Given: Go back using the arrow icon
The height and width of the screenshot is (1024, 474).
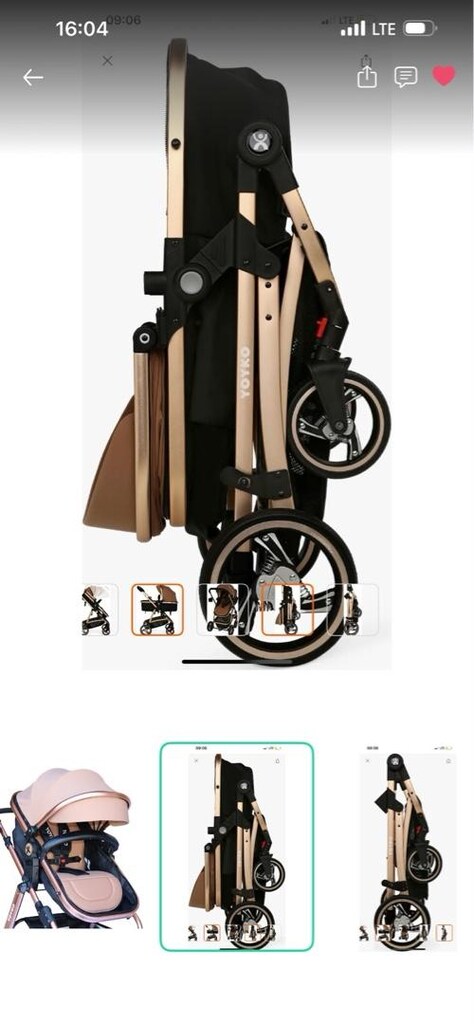Looking at the screenshot, I should pyautogui.click(x=33, y=78).
